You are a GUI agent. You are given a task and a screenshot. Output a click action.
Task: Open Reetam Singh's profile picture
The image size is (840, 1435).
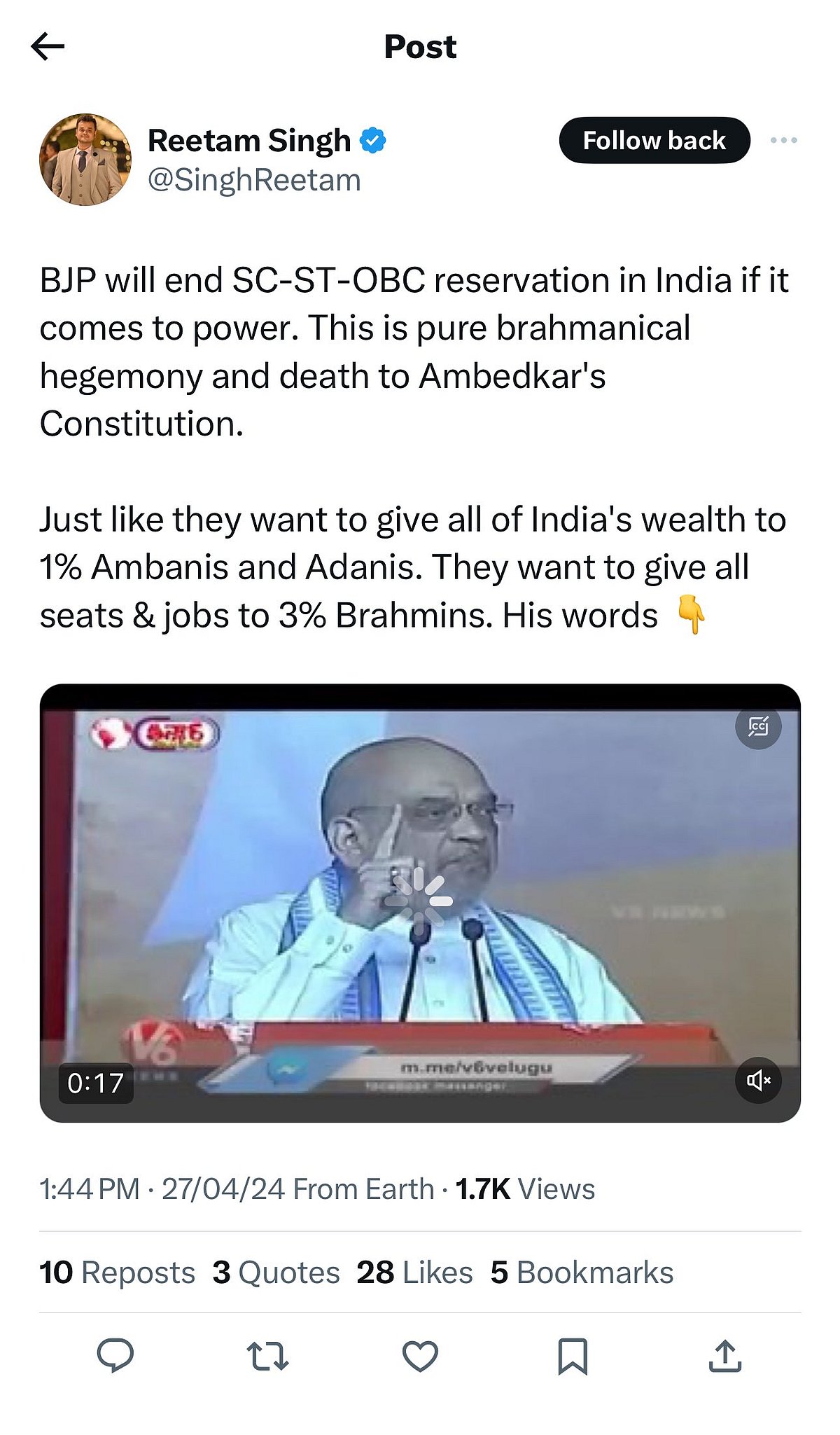(85, 160)
